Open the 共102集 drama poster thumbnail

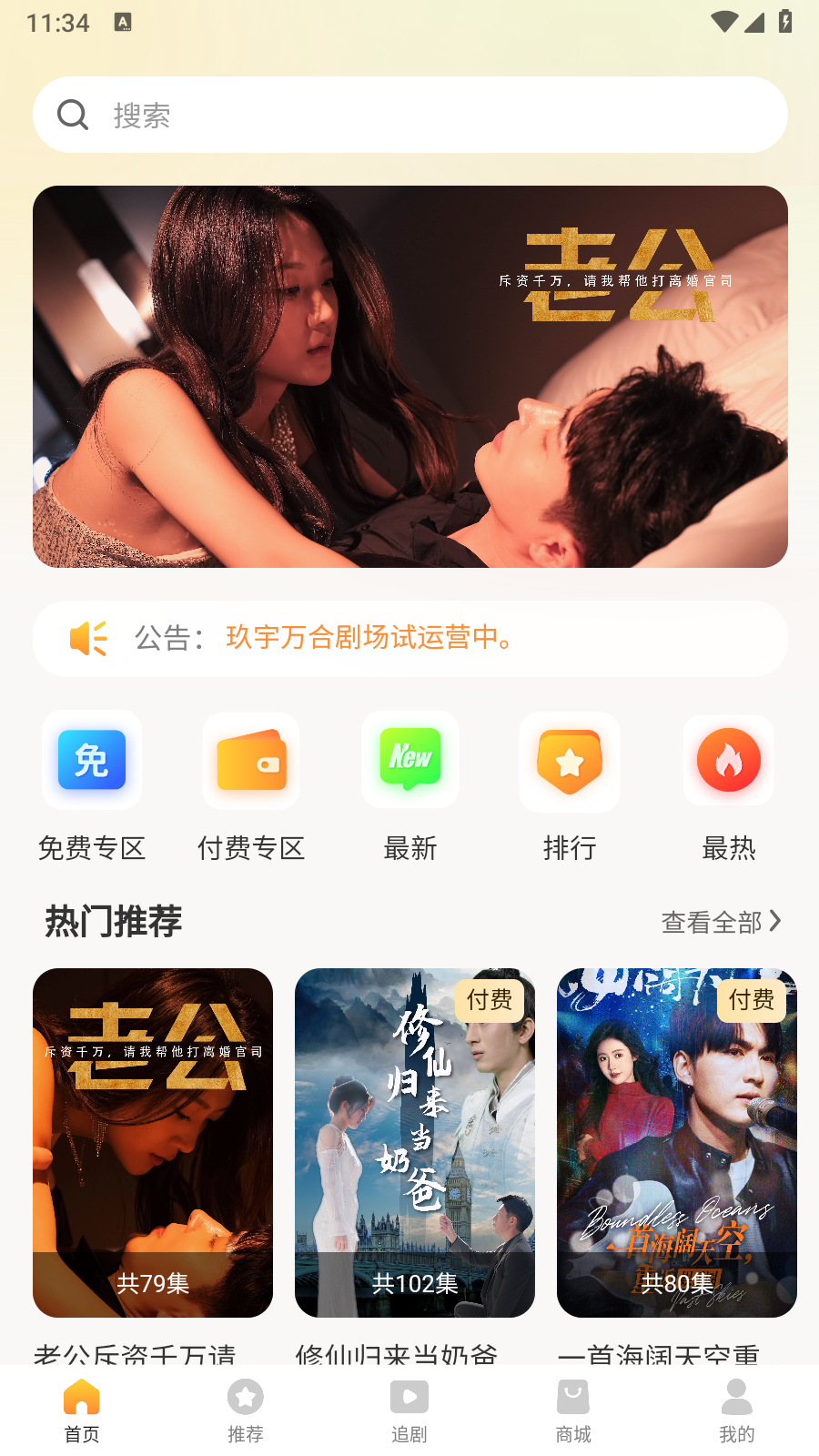pyautogui.click(x=414, y=1143)
